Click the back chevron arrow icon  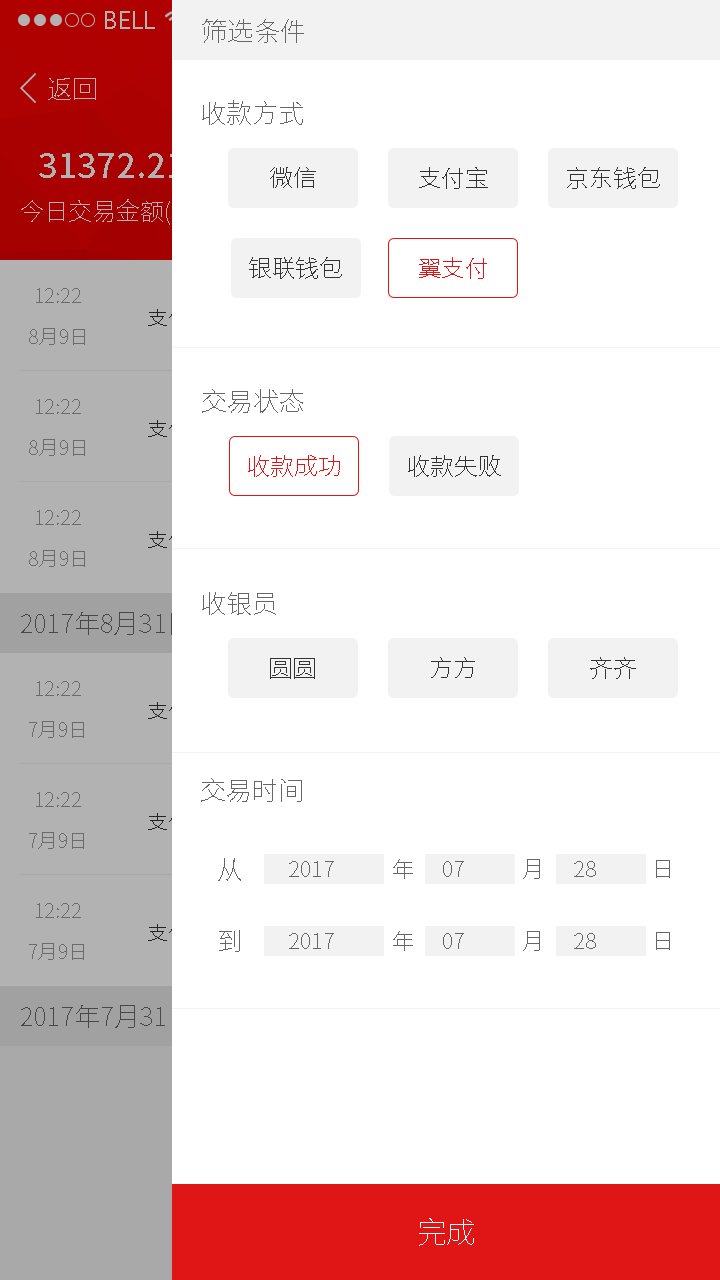(x=28, y=89)
